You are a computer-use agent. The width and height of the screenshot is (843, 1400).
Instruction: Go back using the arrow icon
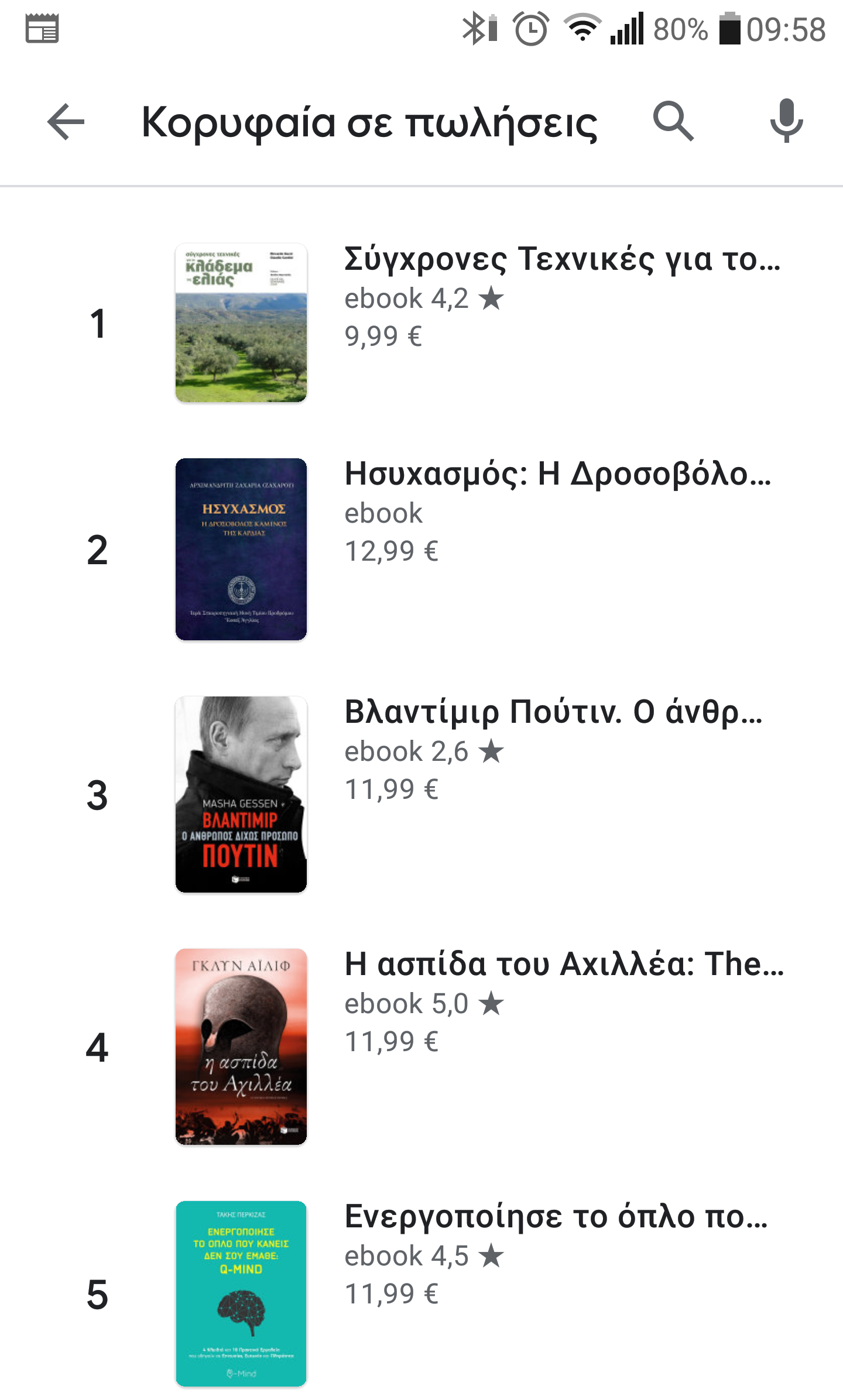pyautogui.click(x=66, y=122)
